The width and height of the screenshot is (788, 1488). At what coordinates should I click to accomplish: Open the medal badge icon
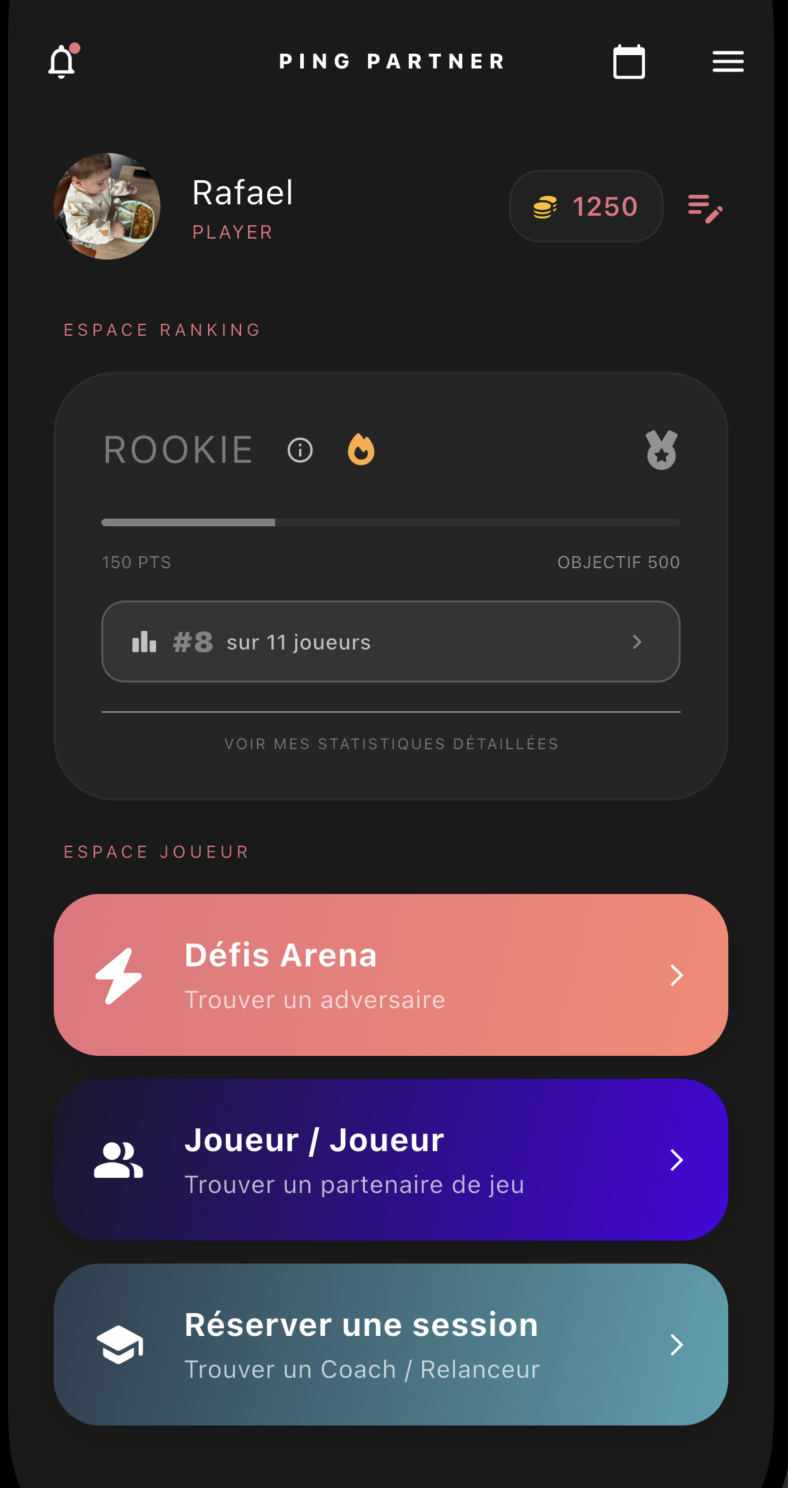[661, 451]
